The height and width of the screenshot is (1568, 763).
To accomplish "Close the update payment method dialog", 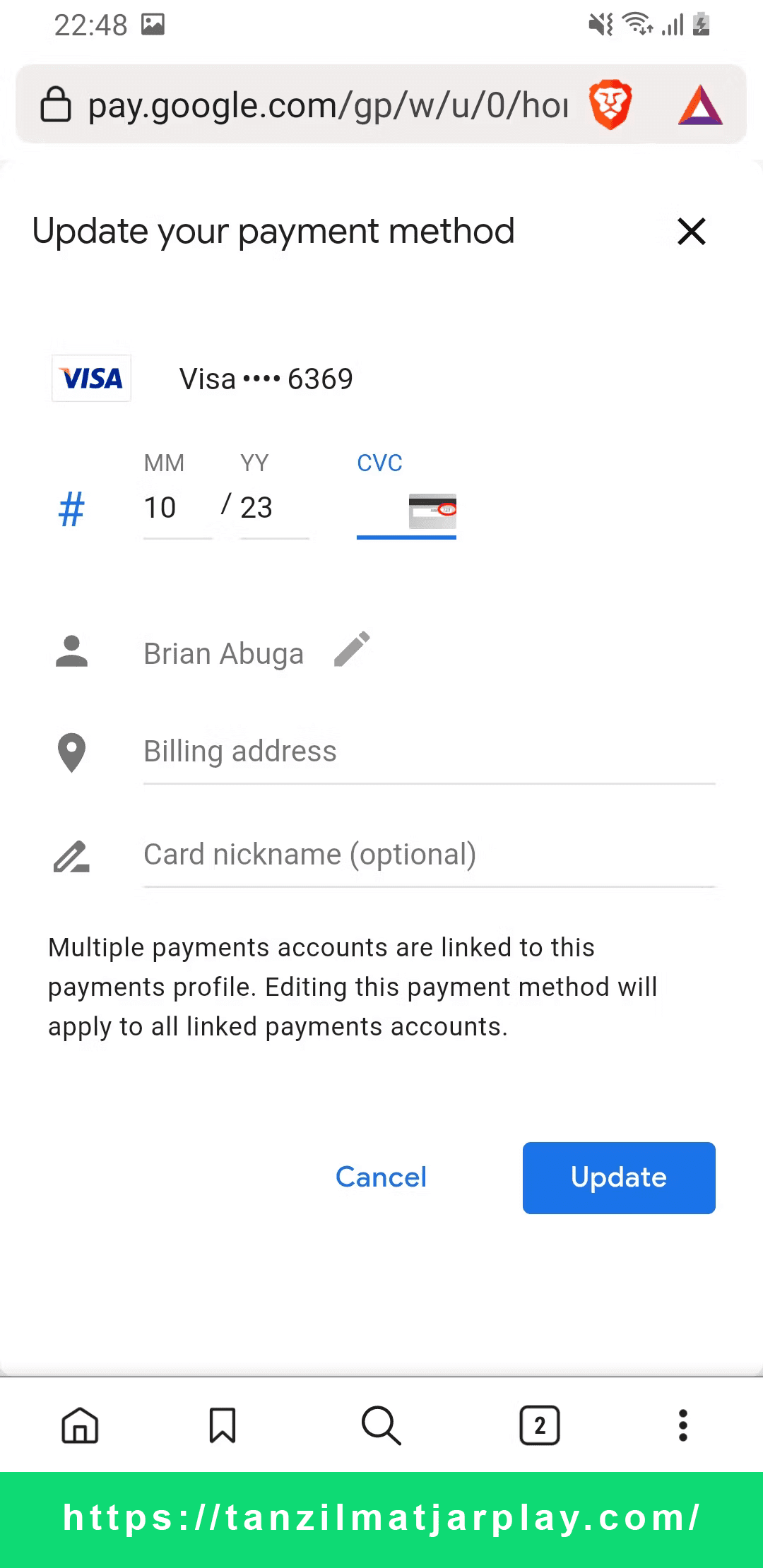I will click(x=691, y=232).
